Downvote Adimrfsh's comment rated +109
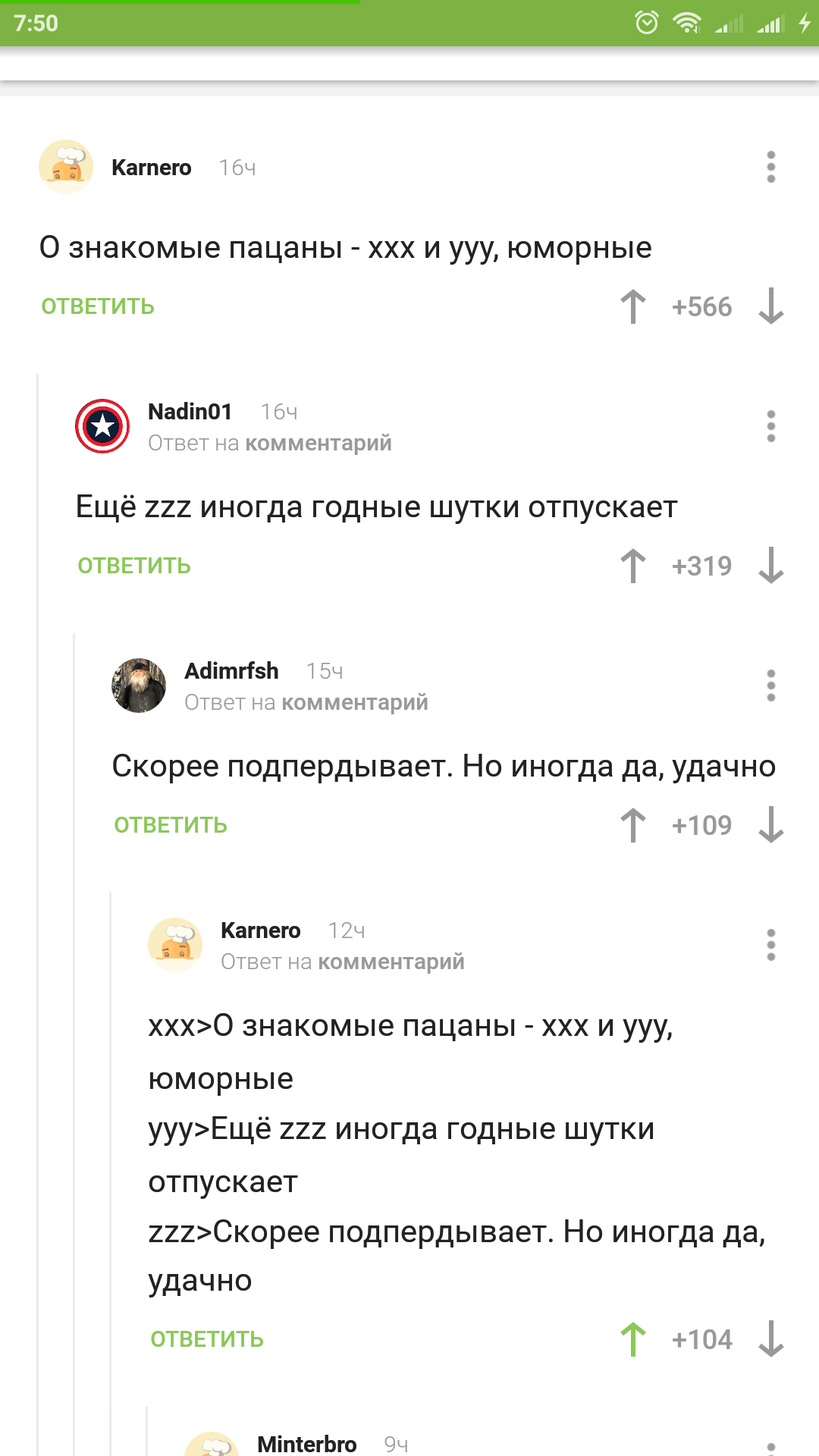The width and height of the screenshot is (819, 1456). click(770, 825)
